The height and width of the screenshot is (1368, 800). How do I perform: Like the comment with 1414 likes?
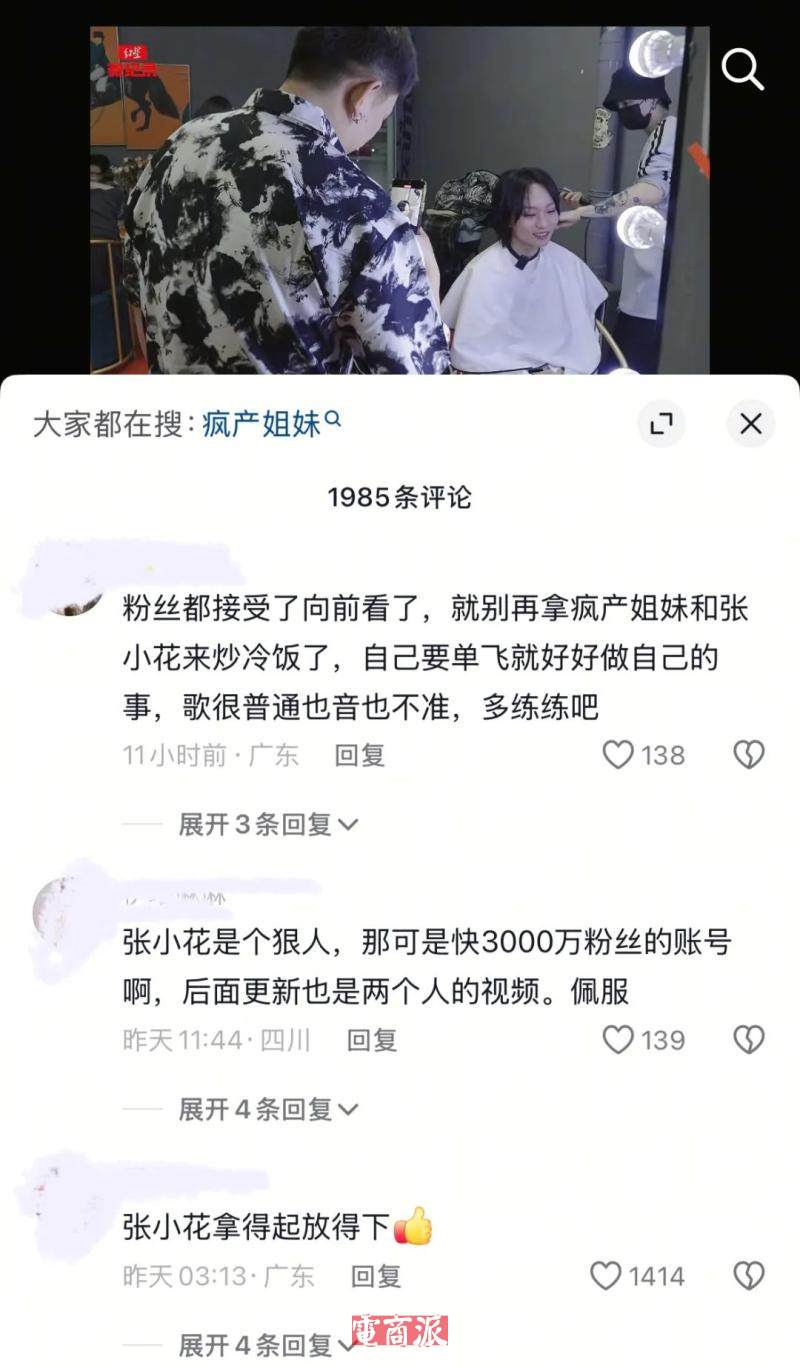(606, 1276)
